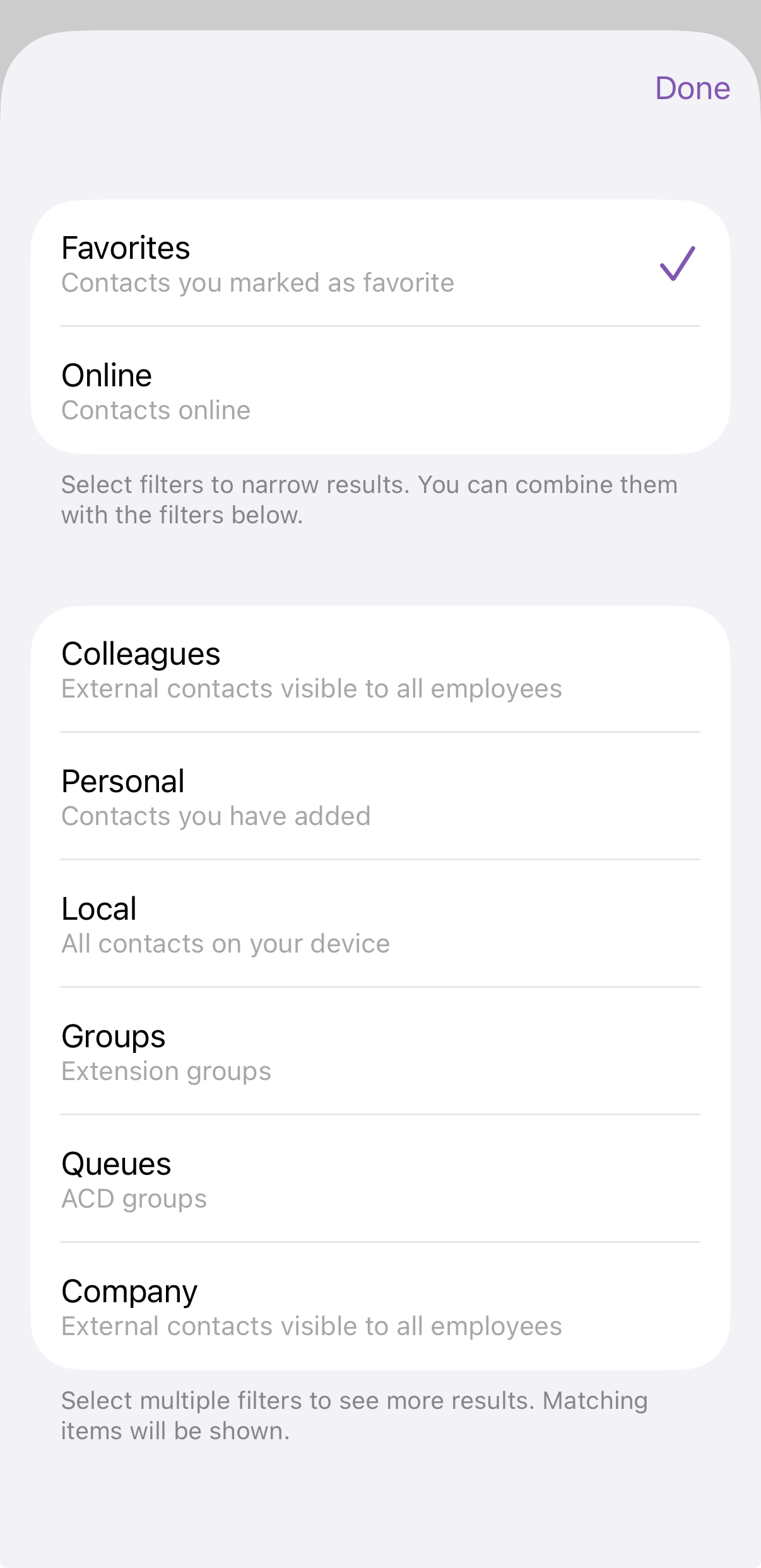Select the Online contacts filter
Screen dimensions: 761x1568
(380, 391)
